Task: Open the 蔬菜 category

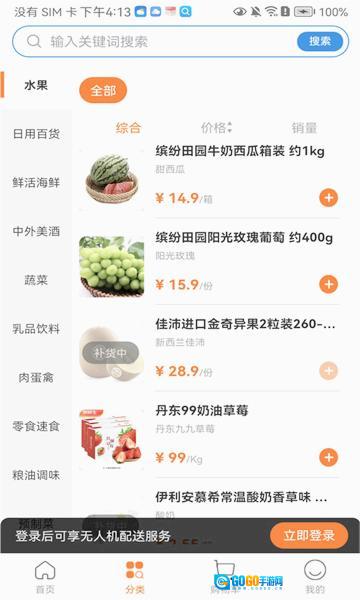Action: click(36, 280)
